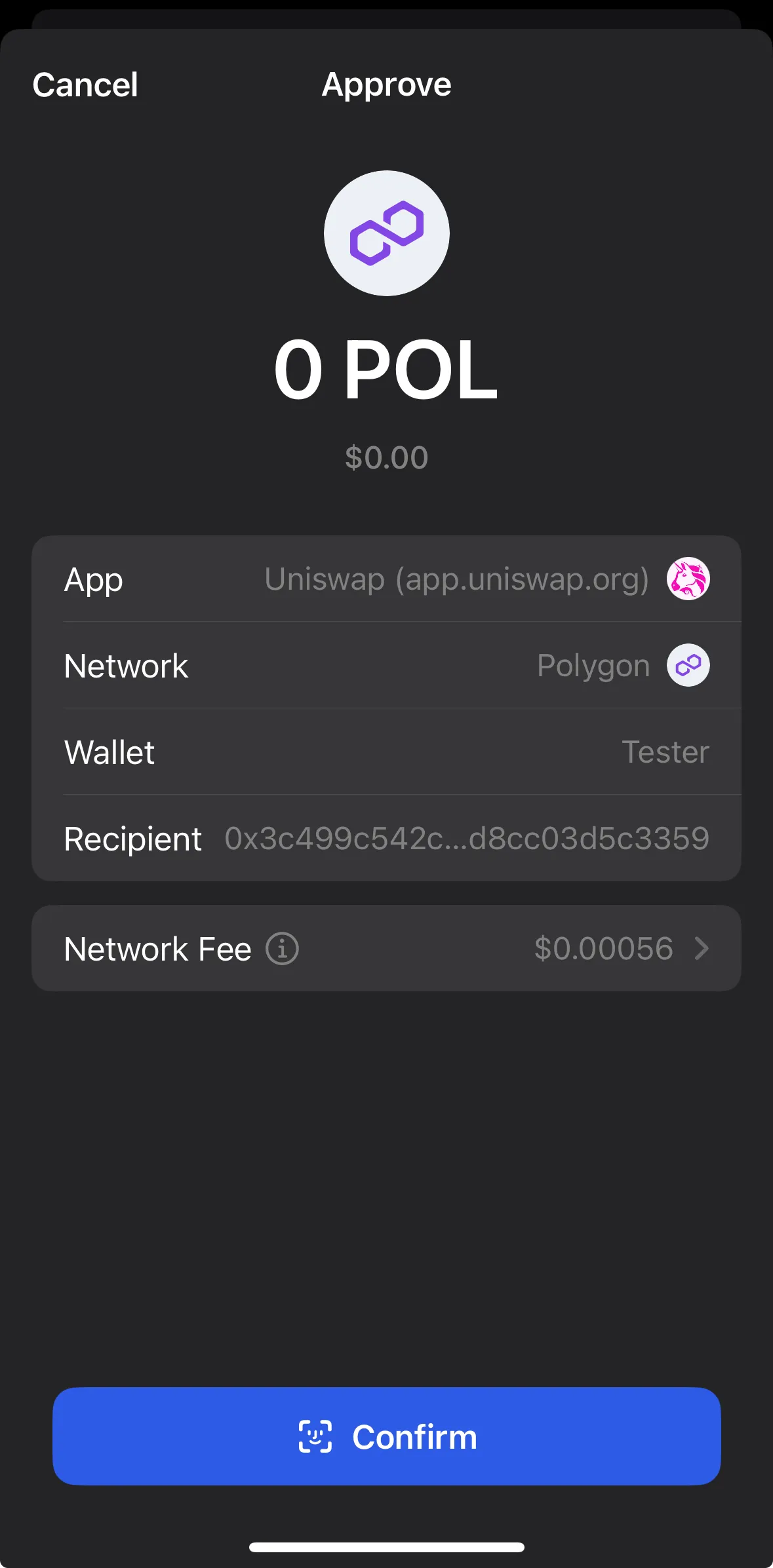Click the $0.00 value display
773x1568 pixels.
(386, 457)
